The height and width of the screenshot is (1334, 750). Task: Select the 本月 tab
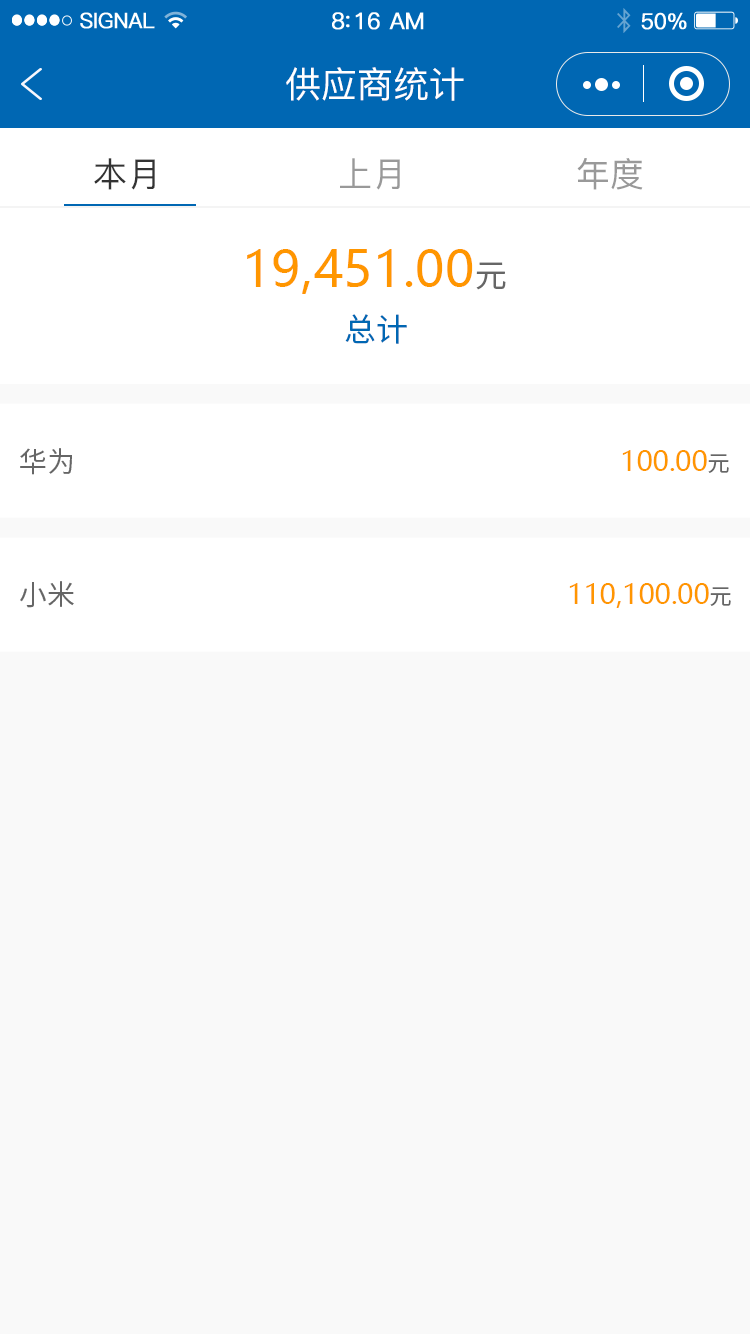pyautogui.click(x=127, y=174)
